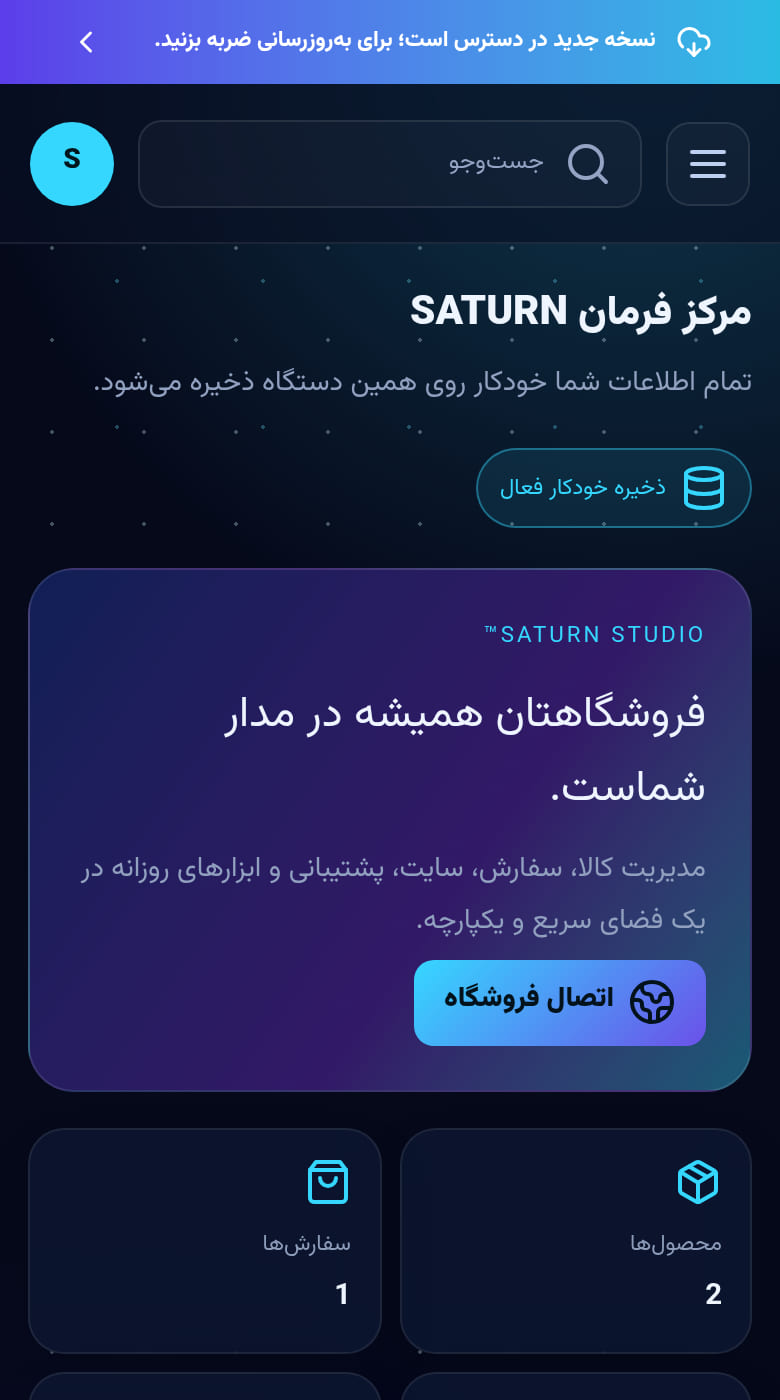Tap the اتصال فروشگاه button
780x1400 pixels.
[560, 1003]
